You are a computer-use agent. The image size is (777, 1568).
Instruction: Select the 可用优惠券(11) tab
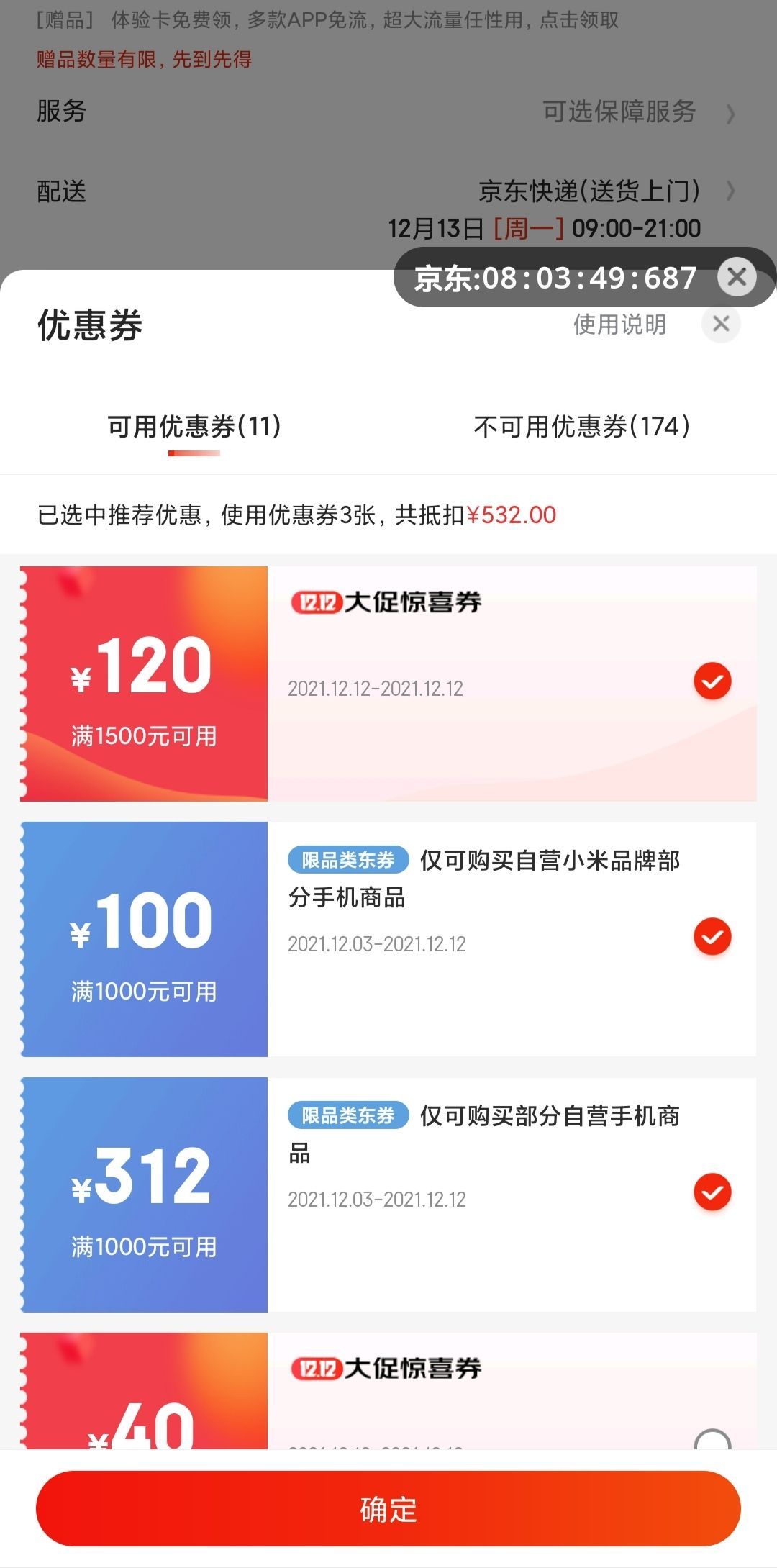coord(194,427)
